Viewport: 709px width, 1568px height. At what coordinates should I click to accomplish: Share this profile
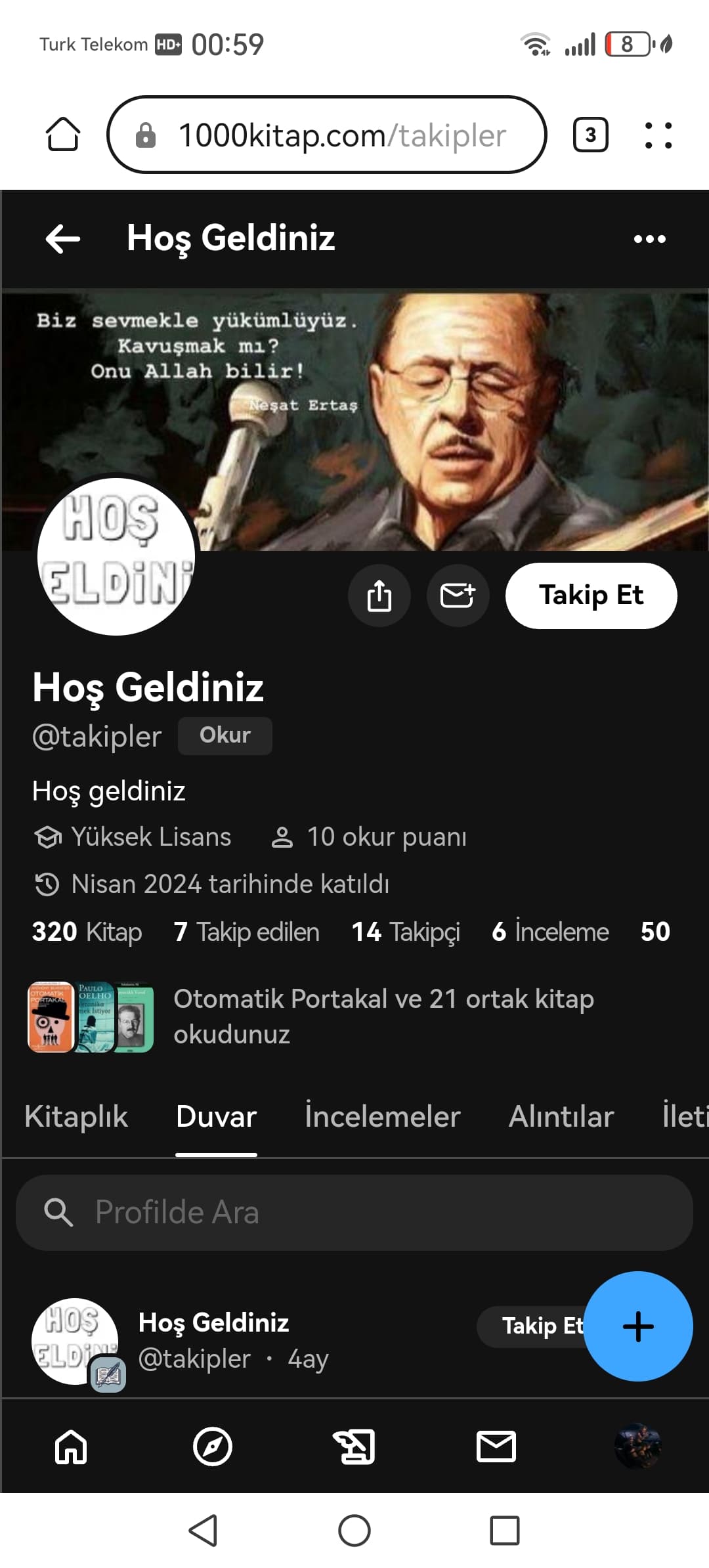click(x=379, y=596)
